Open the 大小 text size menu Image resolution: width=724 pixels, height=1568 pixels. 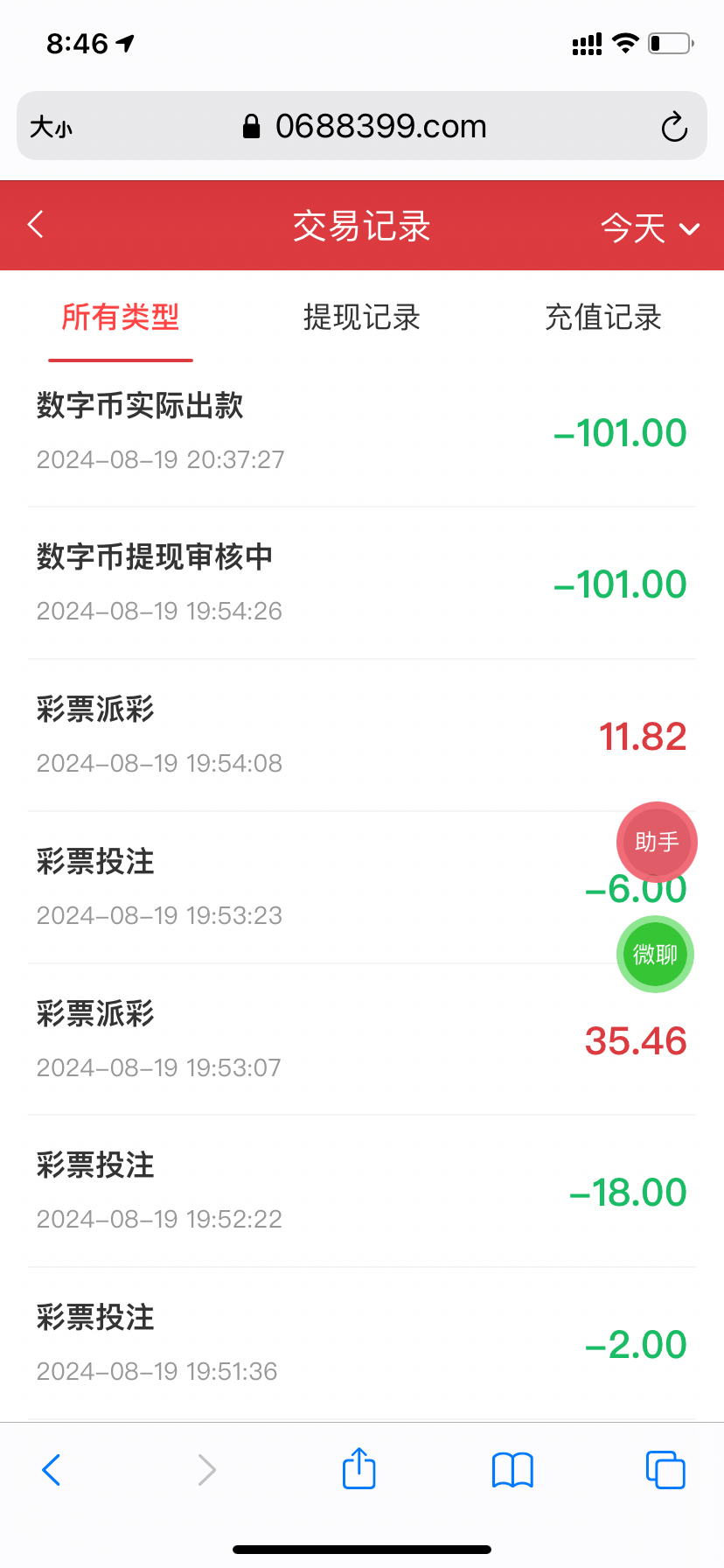click(x=51, y=128)
